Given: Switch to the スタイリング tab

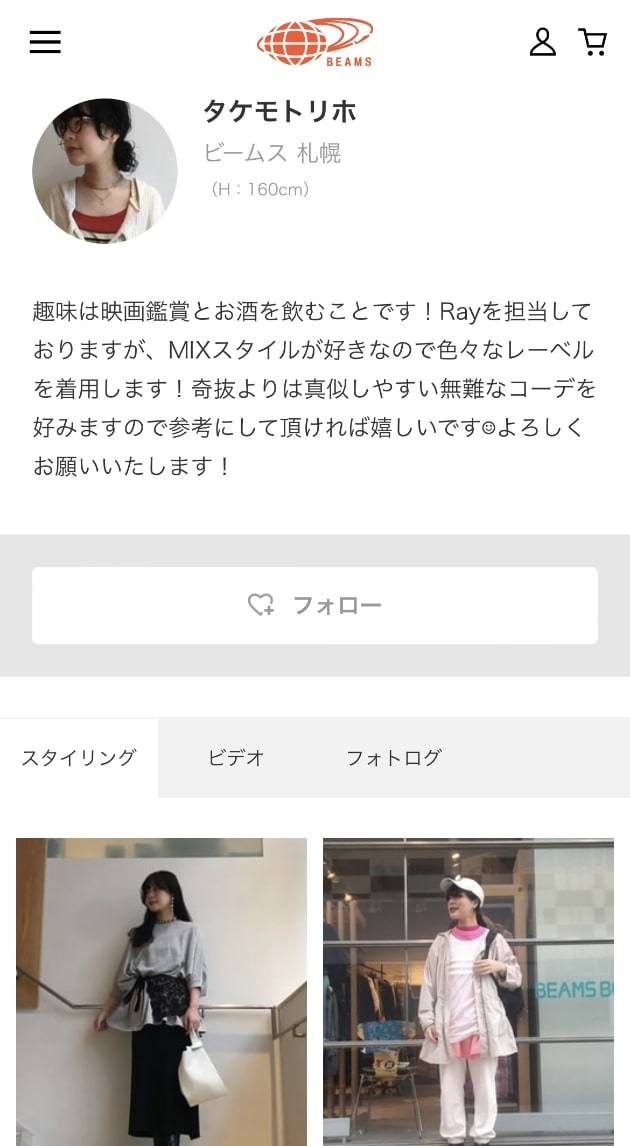Looking at the screenshot, I should [x=79, y=758].
